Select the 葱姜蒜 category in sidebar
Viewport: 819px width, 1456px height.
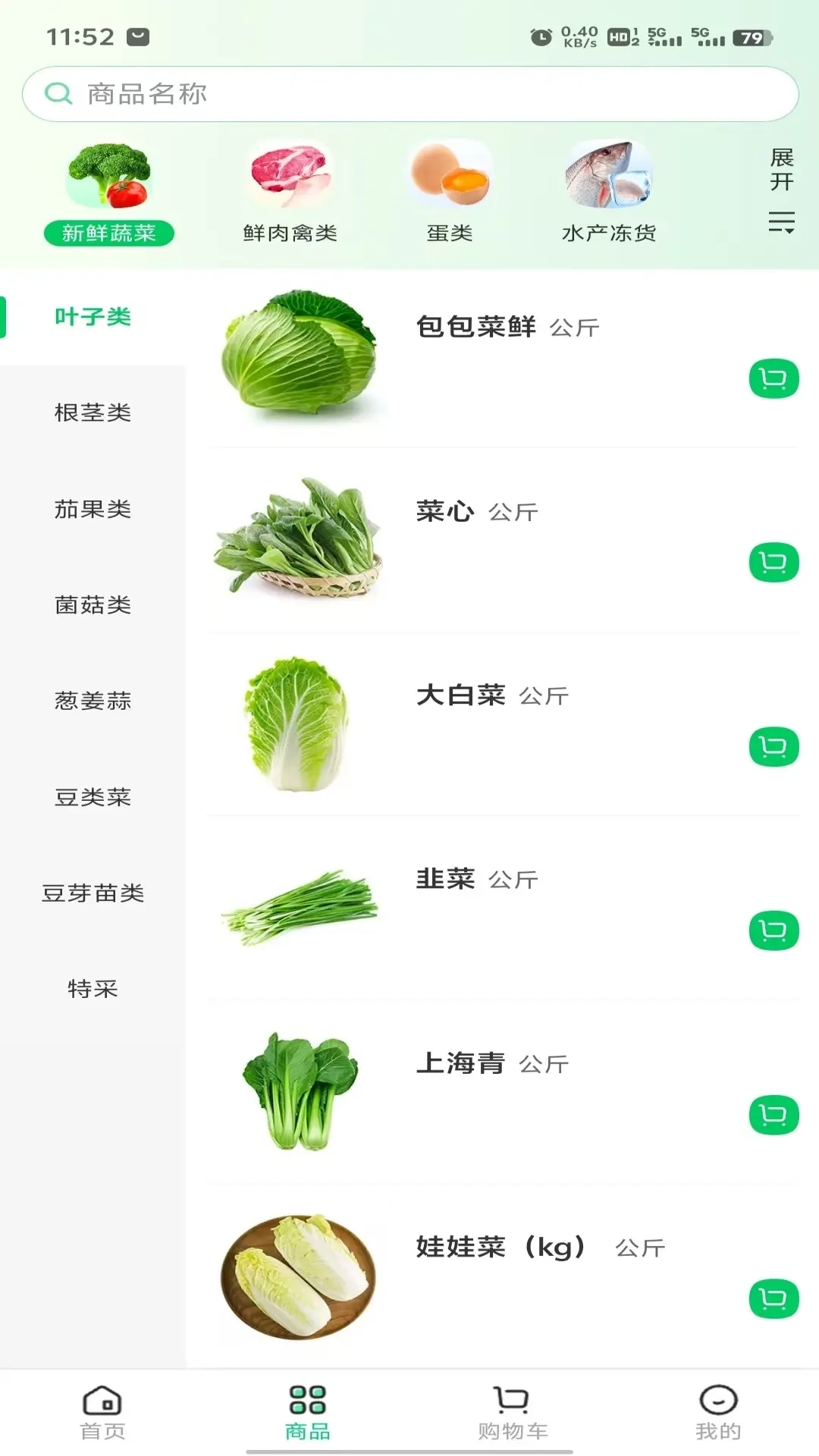(93, 701)
